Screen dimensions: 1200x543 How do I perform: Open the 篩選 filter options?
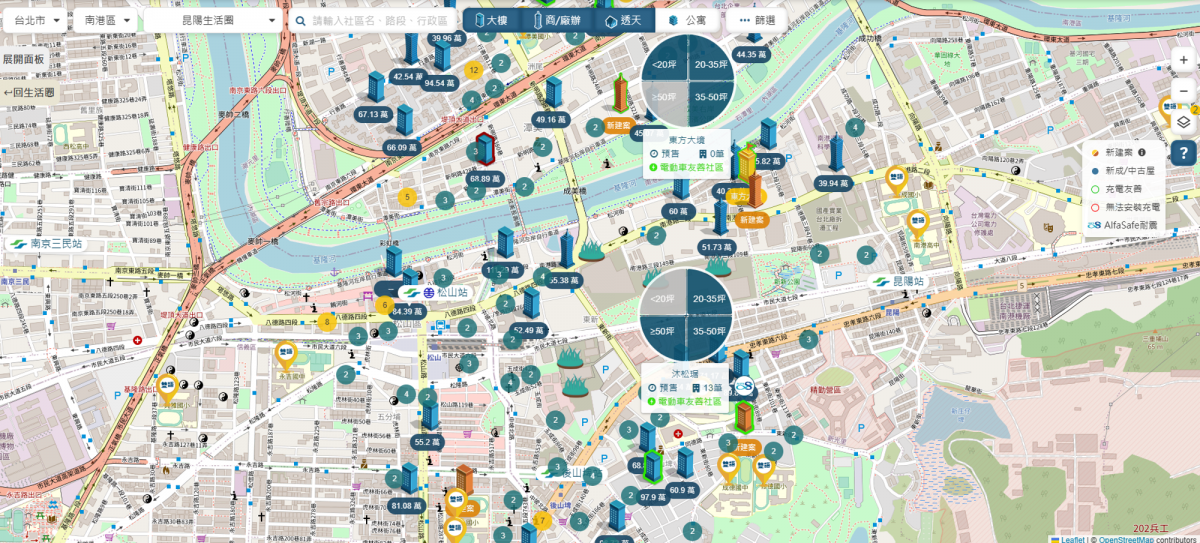click(756, 20)
